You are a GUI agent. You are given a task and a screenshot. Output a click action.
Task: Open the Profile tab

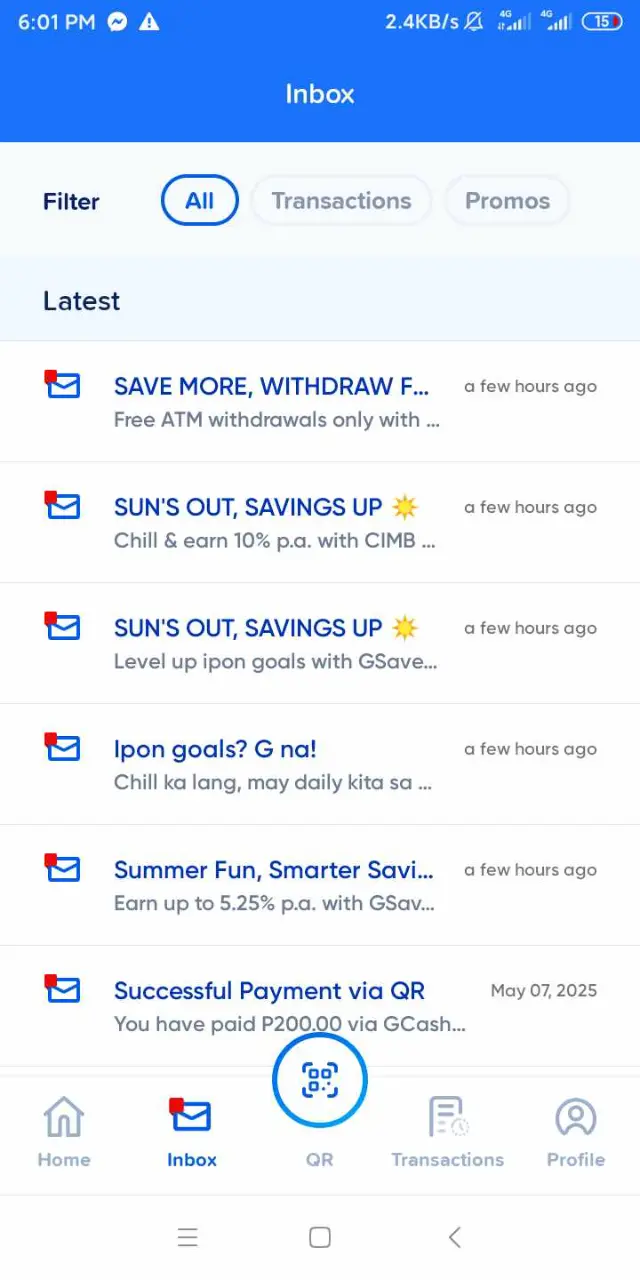coord(576,1132)
